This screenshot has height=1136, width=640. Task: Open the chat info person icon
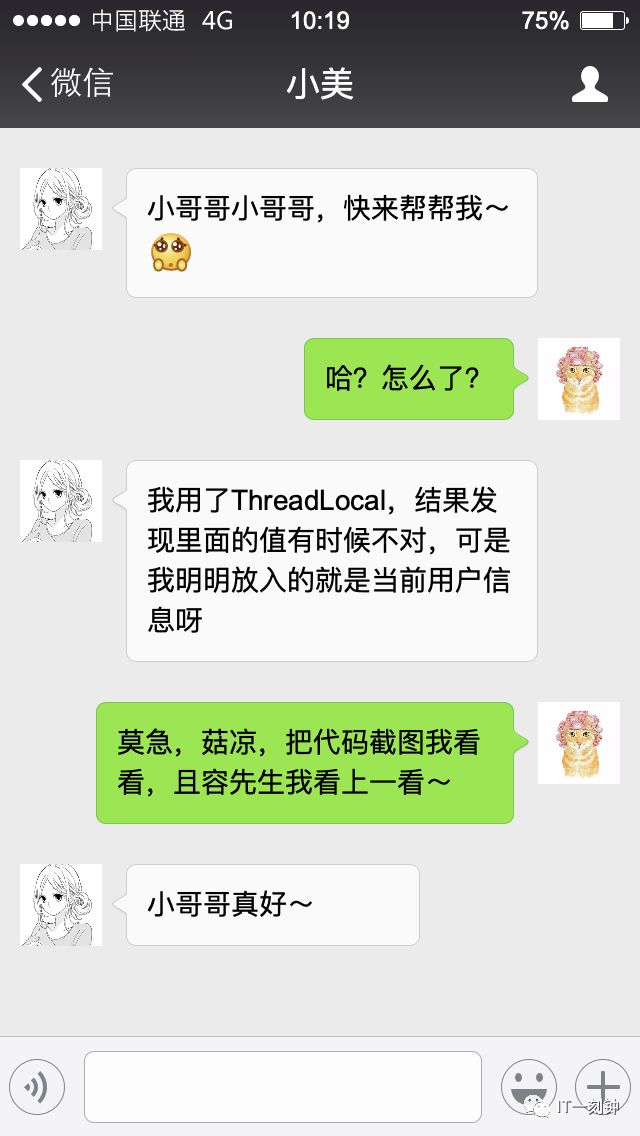[590, 84]
